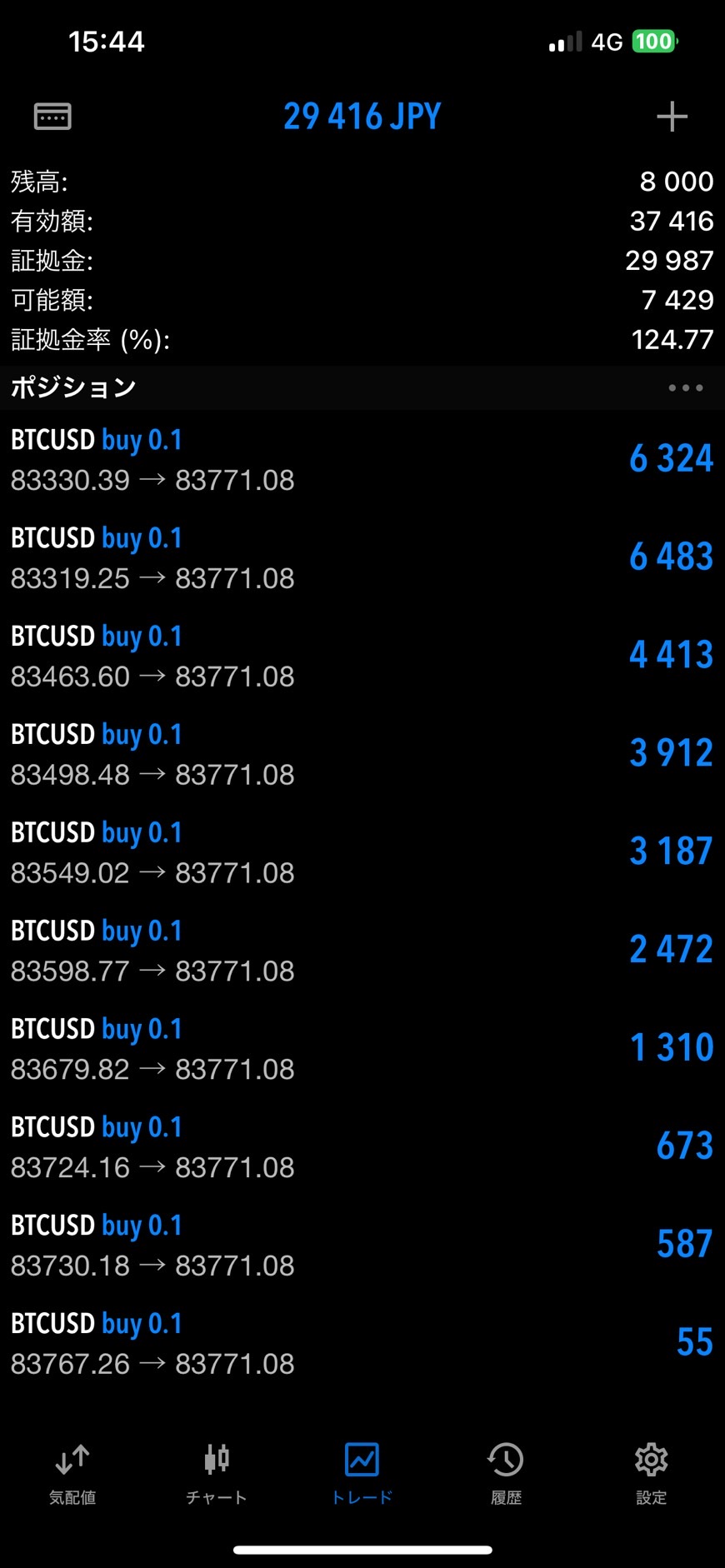Image resolution: width=725 pixels, height=1568 pixels.
Task: Switch to the チャート chart tab
Action: tap(217, 1473)
